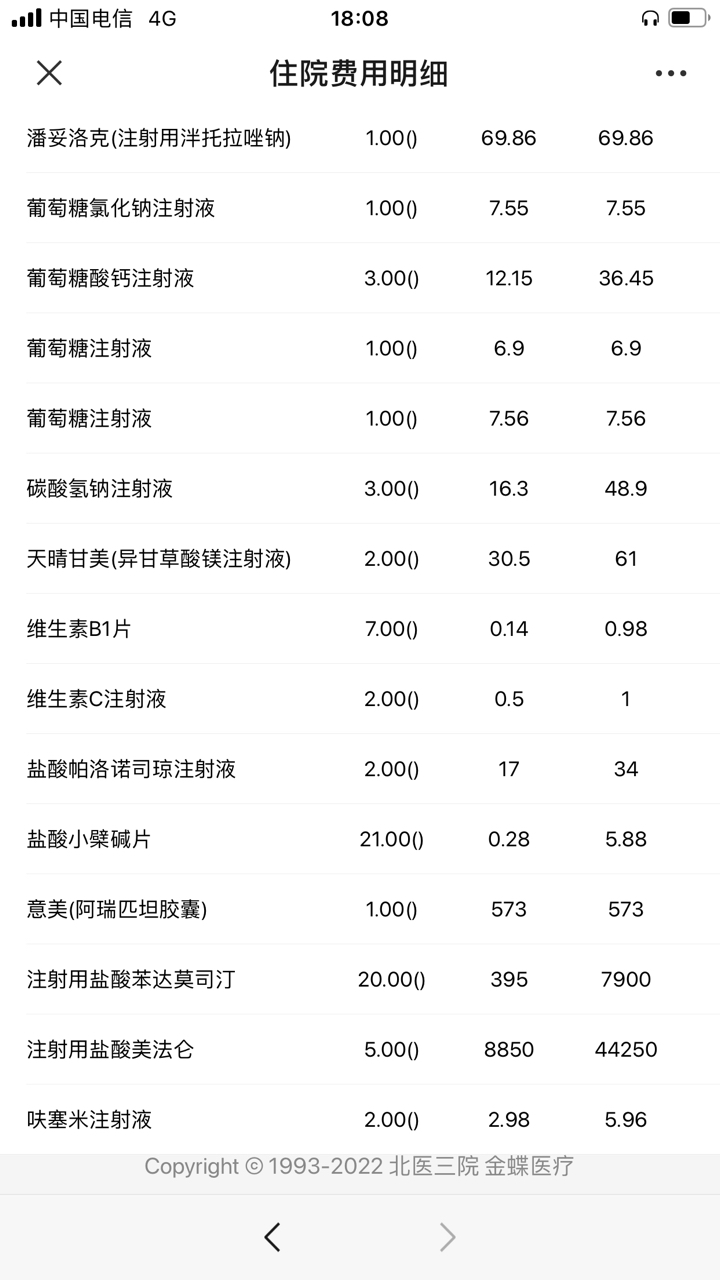Go back to the previous web page
The width and height of the screenshot is (720, 1280).
[x=272, y=1237]
